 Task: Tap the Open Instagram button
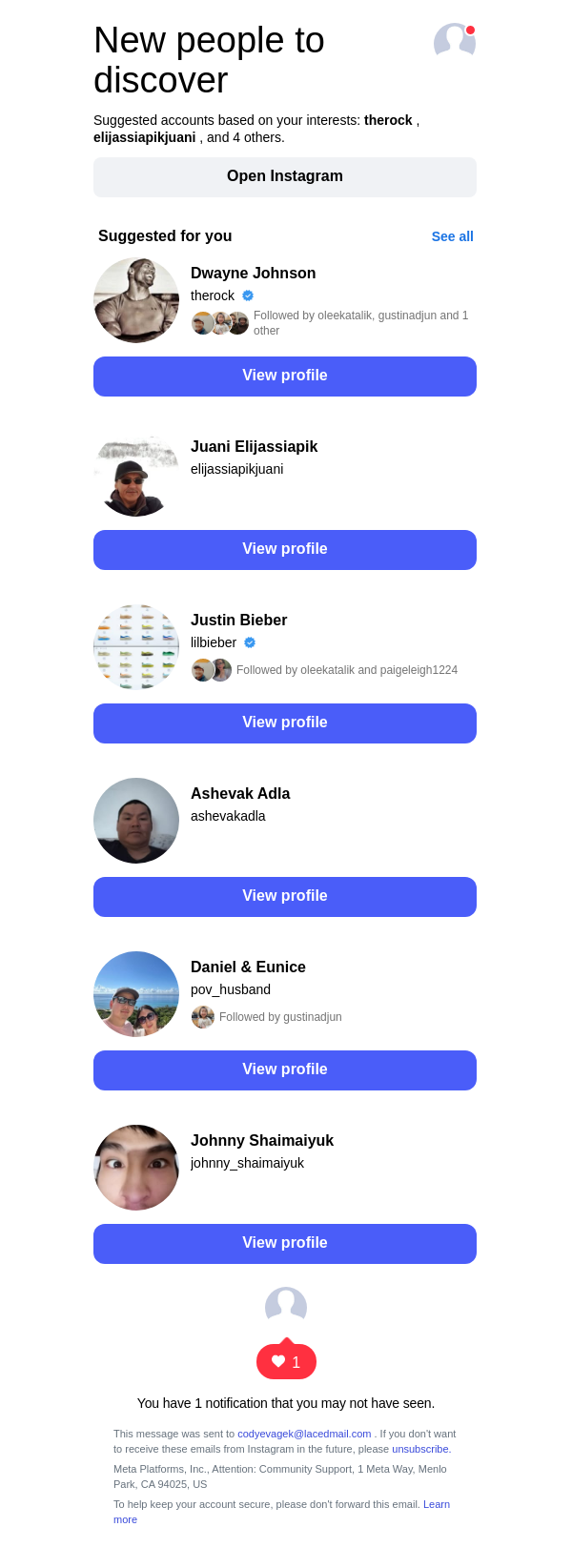click(285, 177)
